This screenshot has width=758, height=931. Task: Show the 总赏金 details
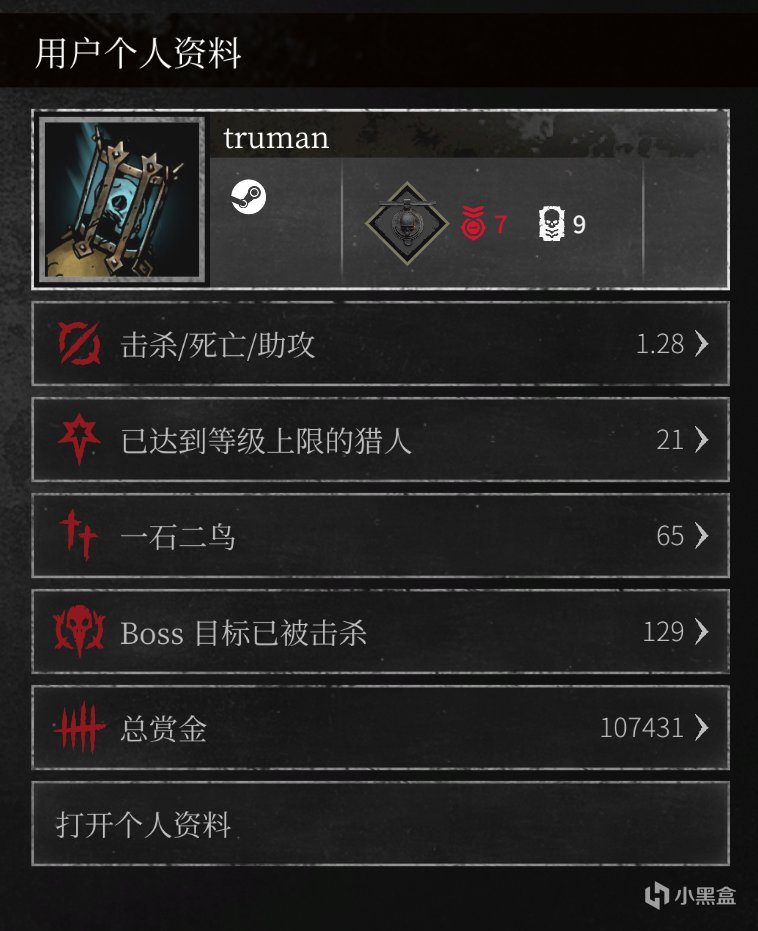(380, 728)
